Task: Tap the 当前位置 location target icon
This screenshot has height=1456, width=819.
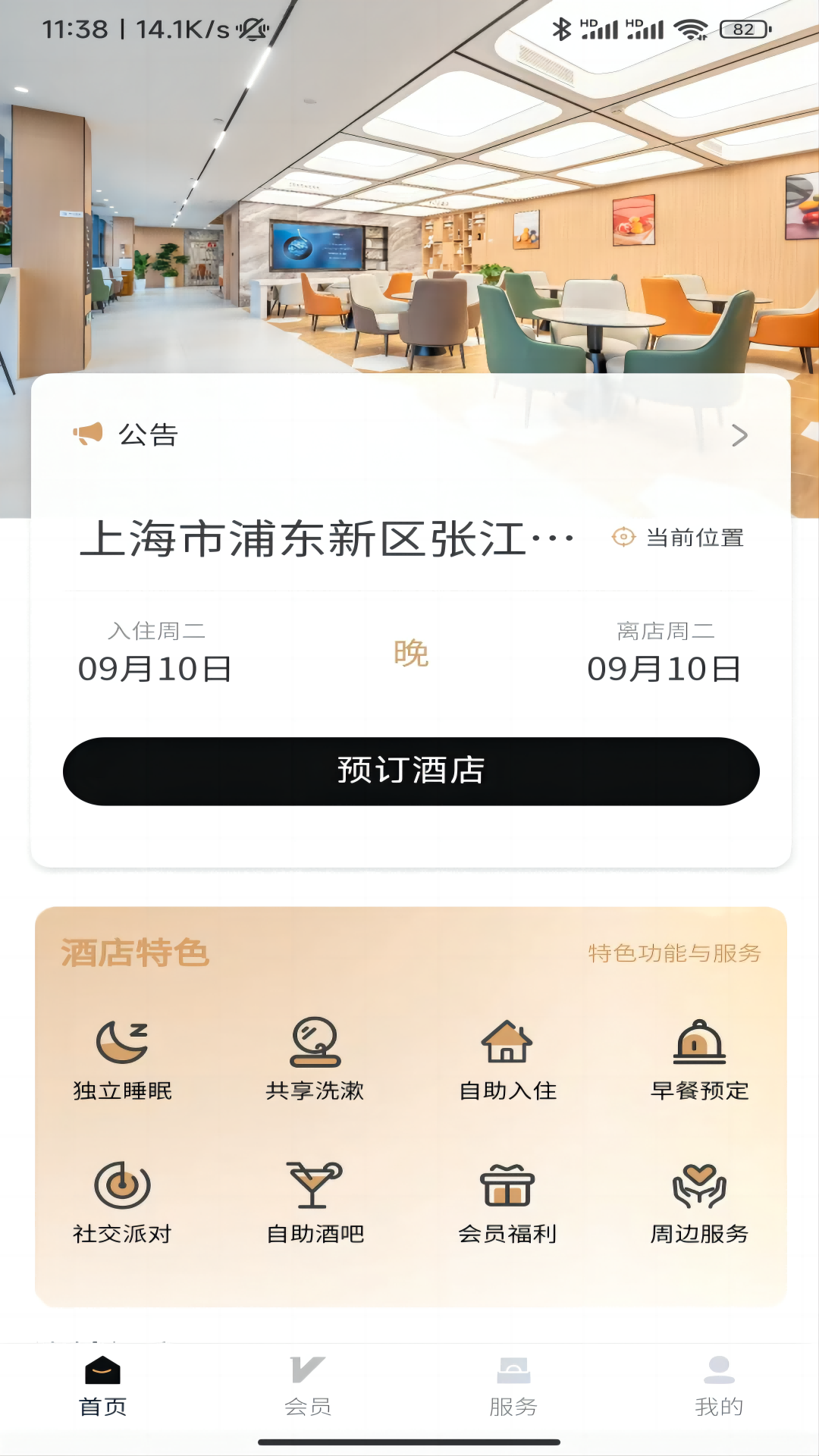Action: coord(623,538)
